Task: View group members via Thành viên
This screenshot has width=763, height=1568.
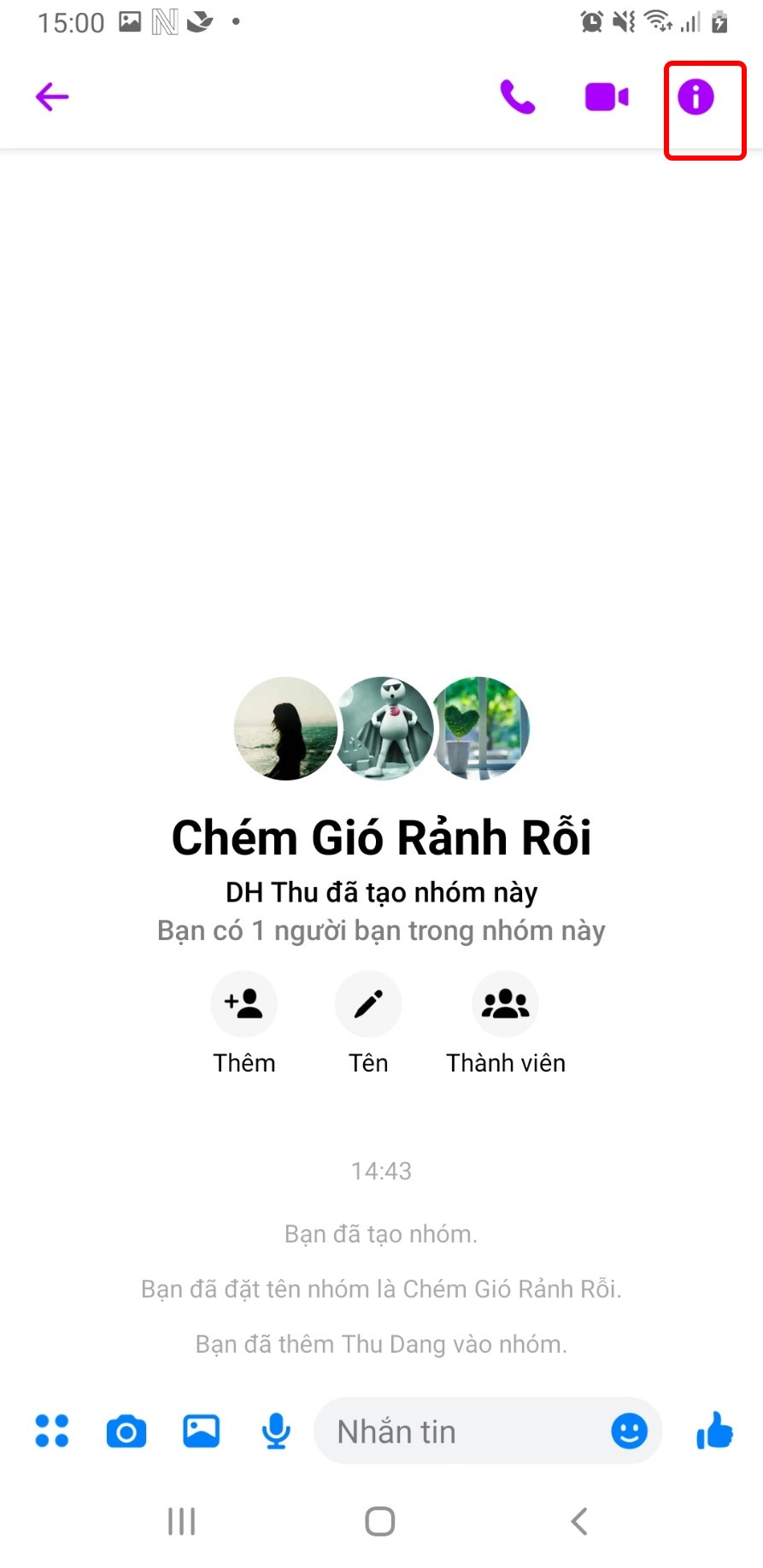Action: coord(505,1004)
